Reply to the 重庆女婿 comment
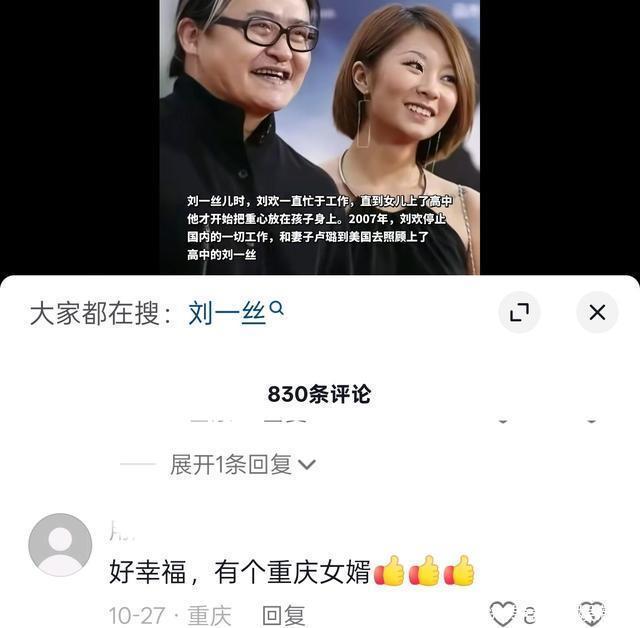The width and height of the screenshot is (640, 628). pyautogui.click(x=283, y=615)
